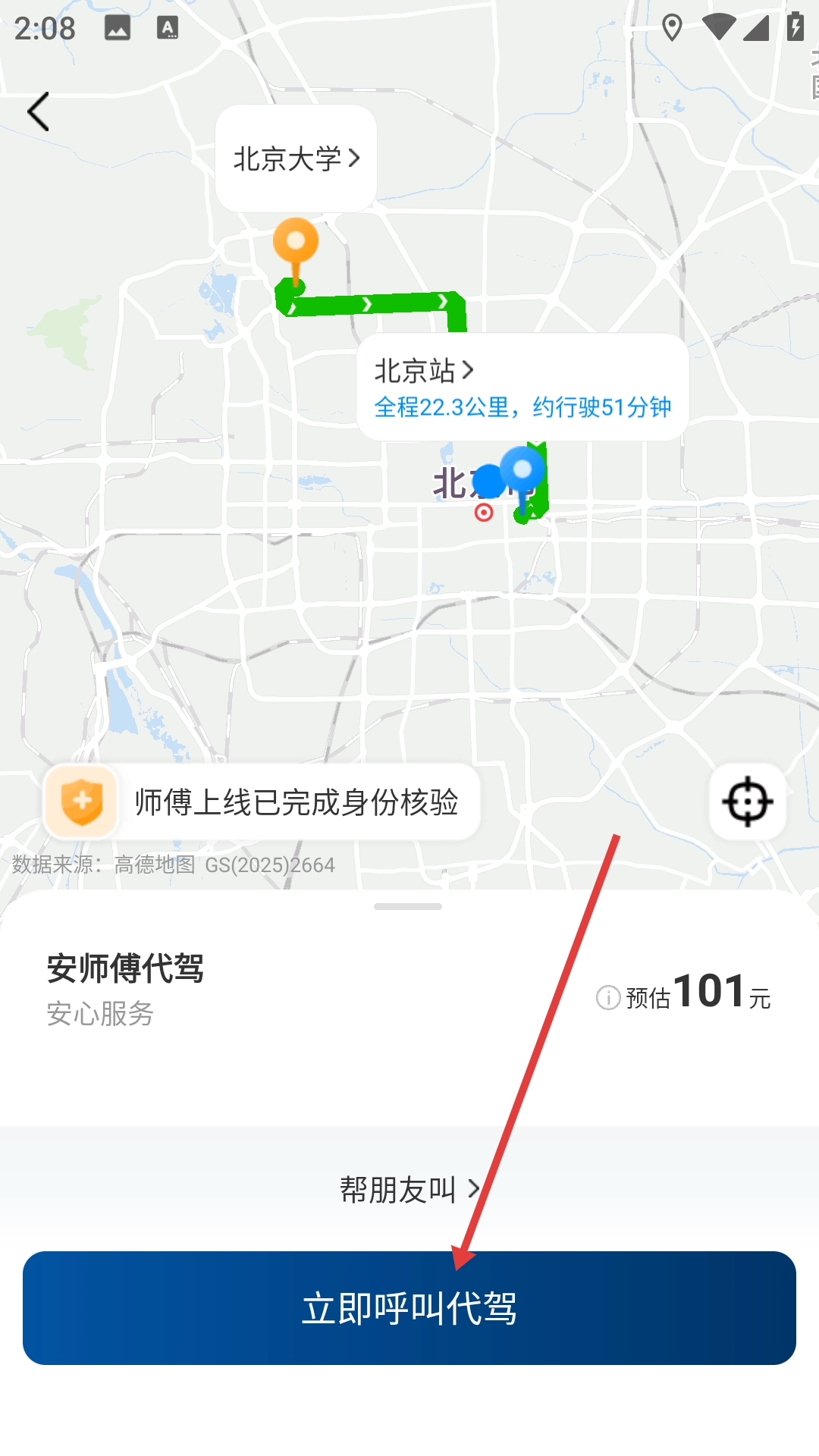This screenshot has width=819, height=1456.
Task: Open the 北京大学 pickup location bubble
Action: (296, 158)
